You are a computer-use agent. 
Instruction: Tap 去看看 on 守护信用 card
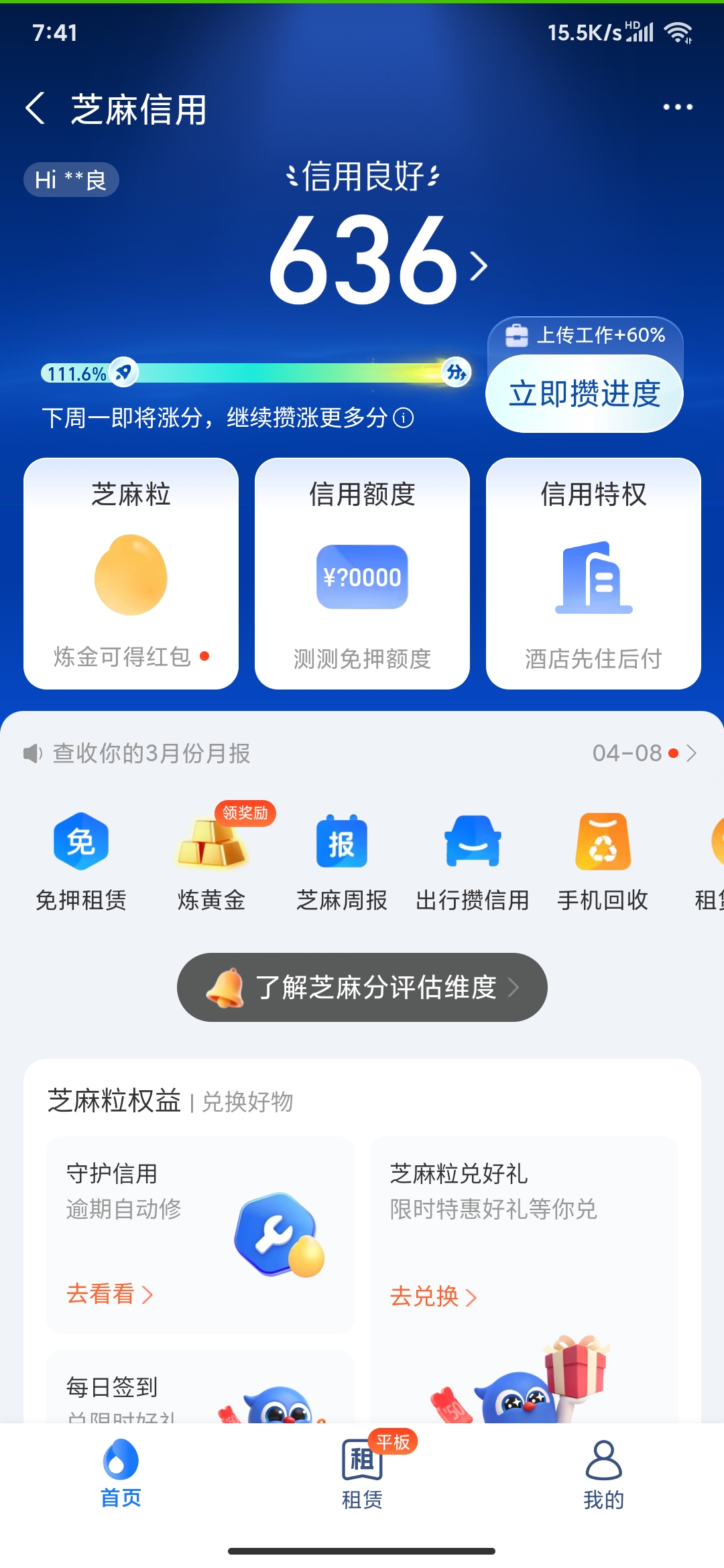(x=109, y=1294)
